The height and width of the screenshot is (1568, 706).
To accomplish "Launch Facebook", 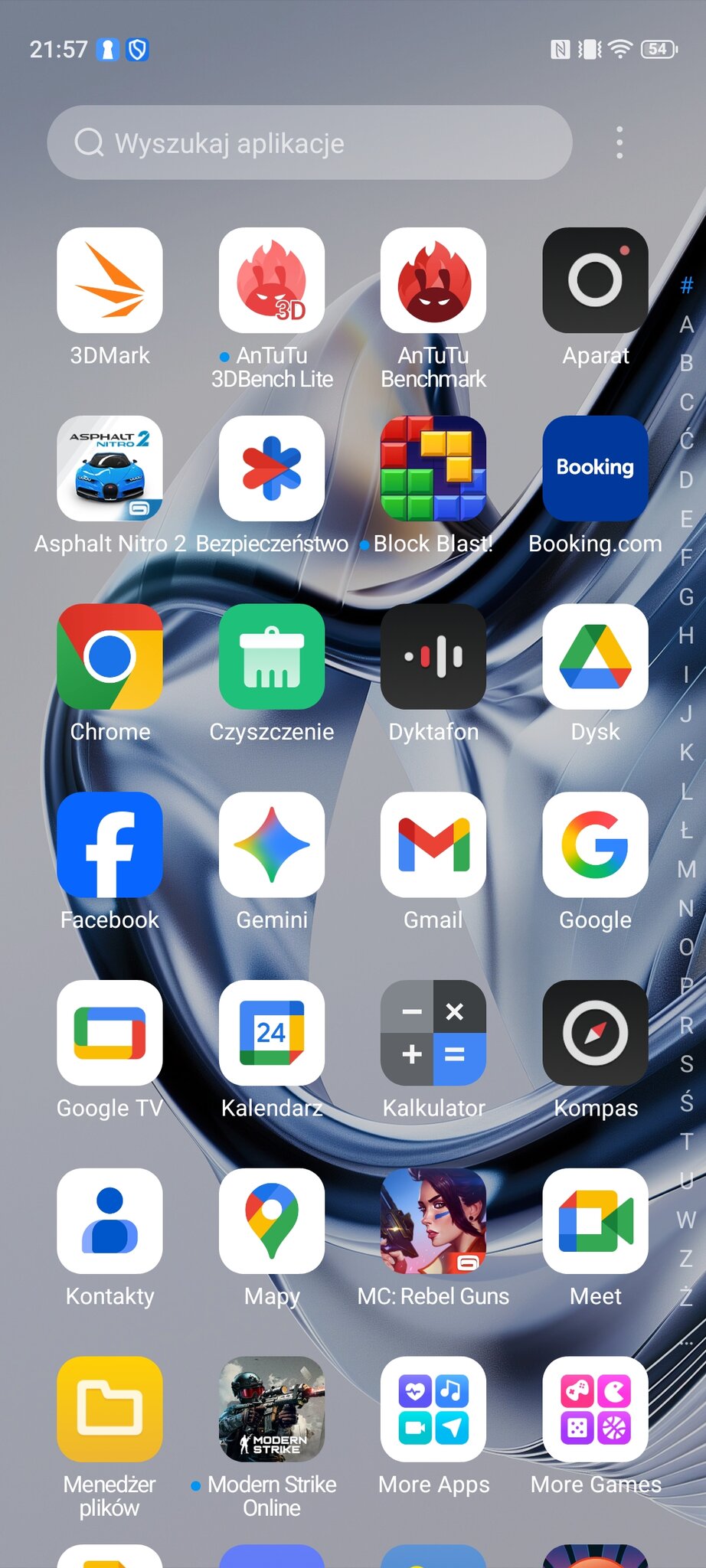I will pyautogui.click(x=109, y=845).
